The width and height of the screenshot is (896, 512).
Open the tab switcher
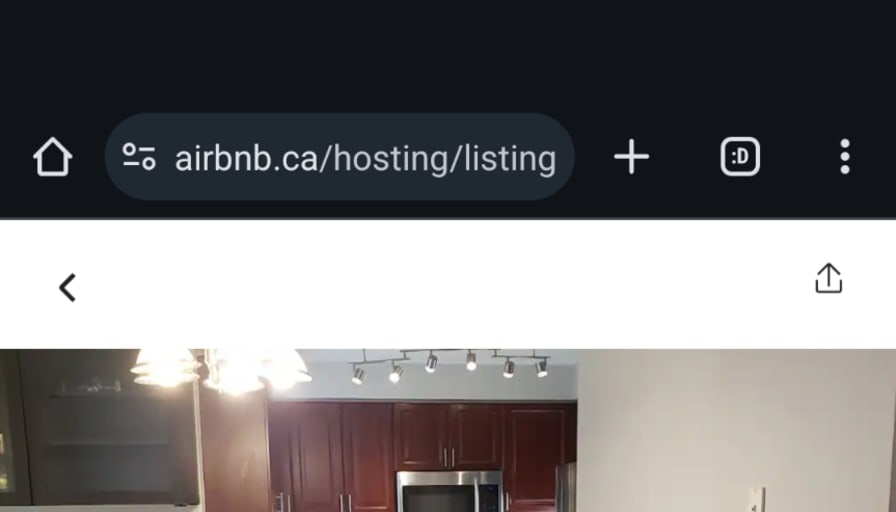(x=740, y=157)
